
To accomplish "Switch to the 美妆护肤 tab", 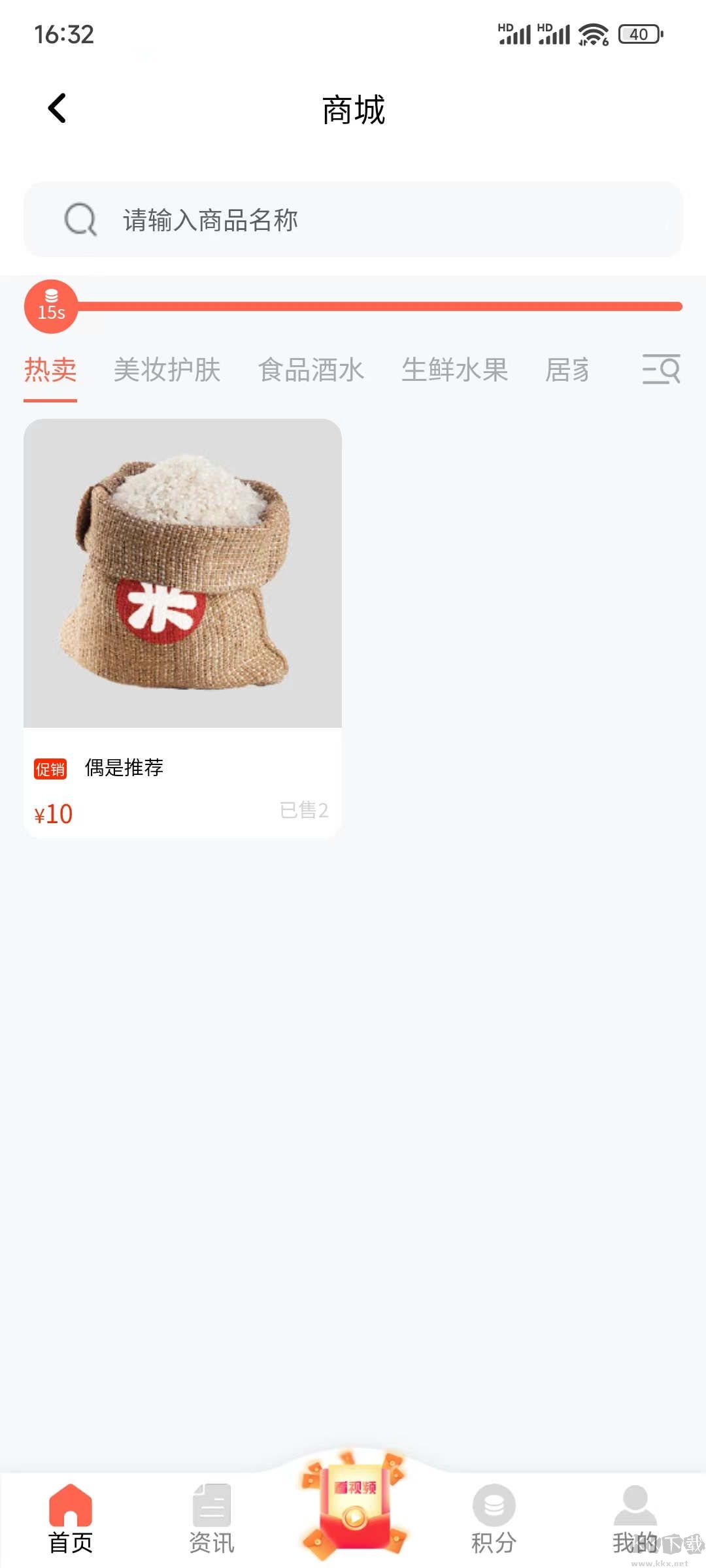I will pyautogui.click(x=167, y=370).
